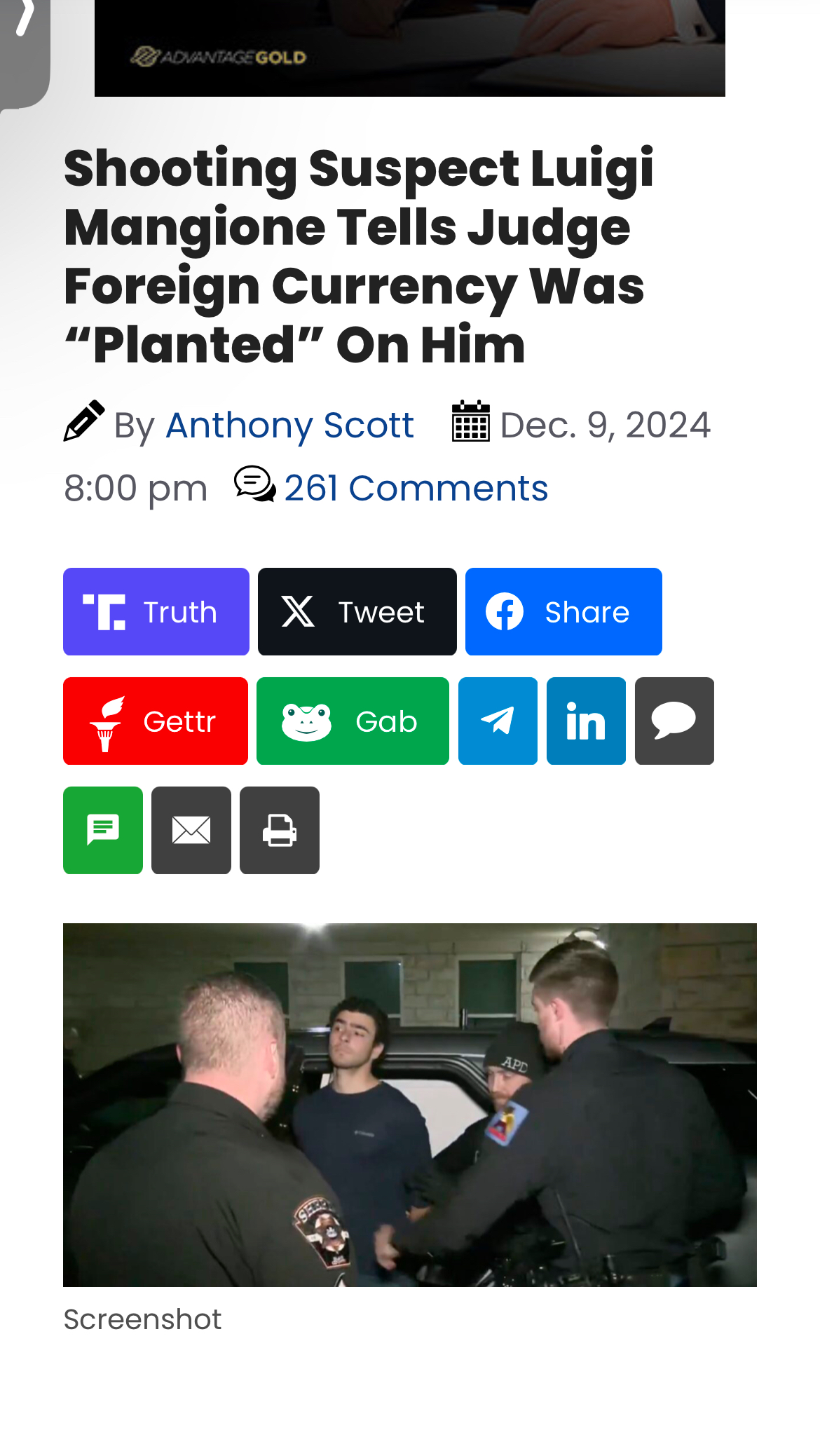This screenshot has width=820, height=1456.
Task: Share article on Gab
Action: pos(353,721)
